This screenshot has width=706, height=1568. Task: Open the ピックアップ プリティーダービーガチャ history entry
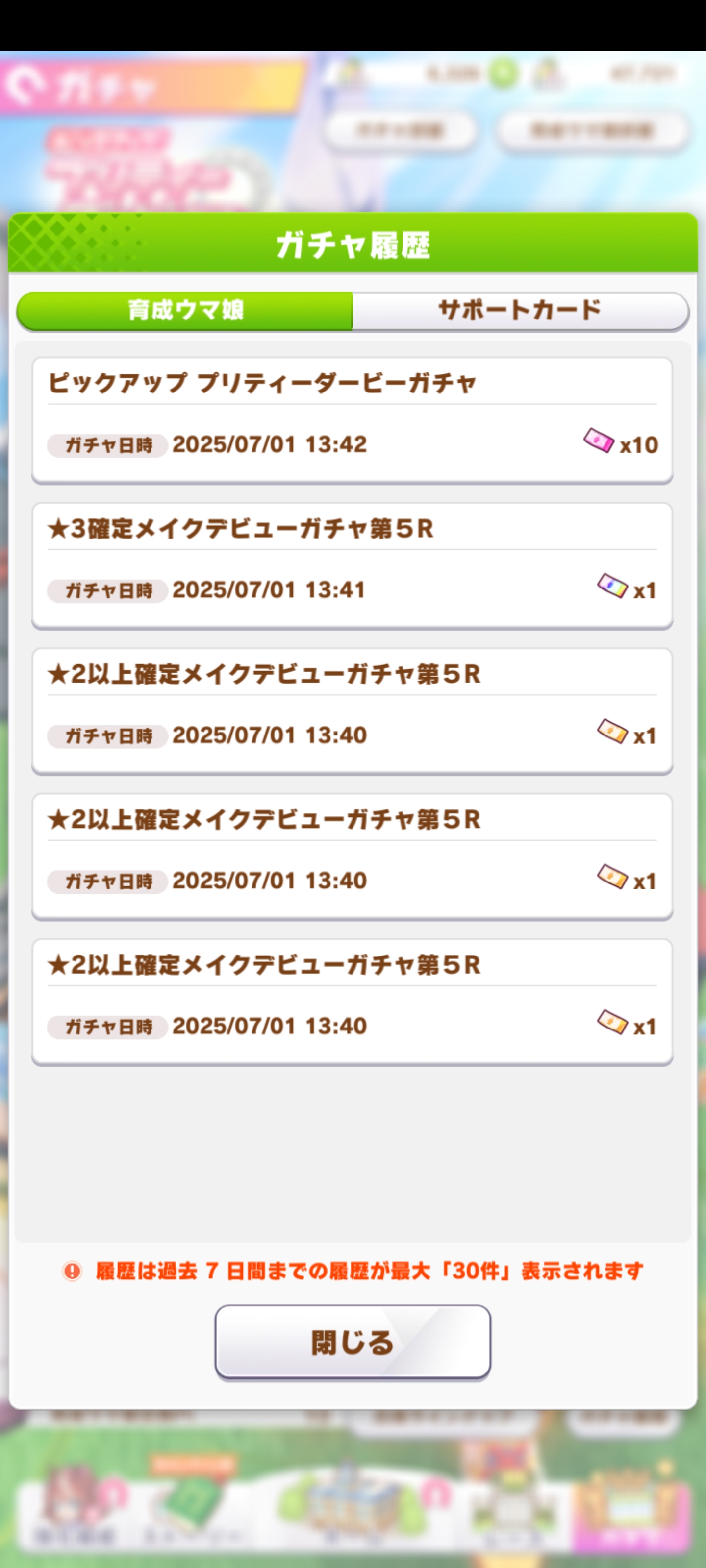(352, 420)
